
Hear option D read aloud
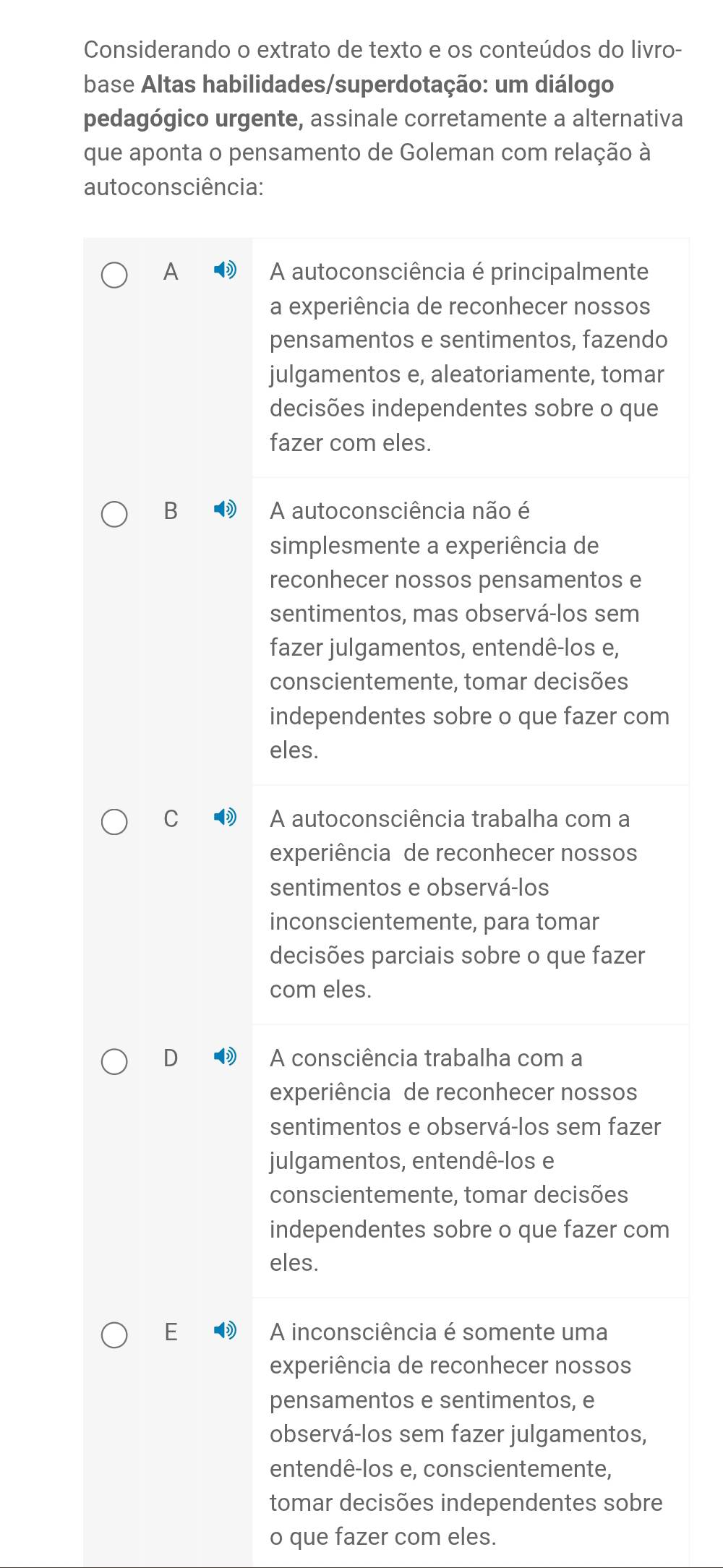pyautogui.click(x=226, y=1058)
